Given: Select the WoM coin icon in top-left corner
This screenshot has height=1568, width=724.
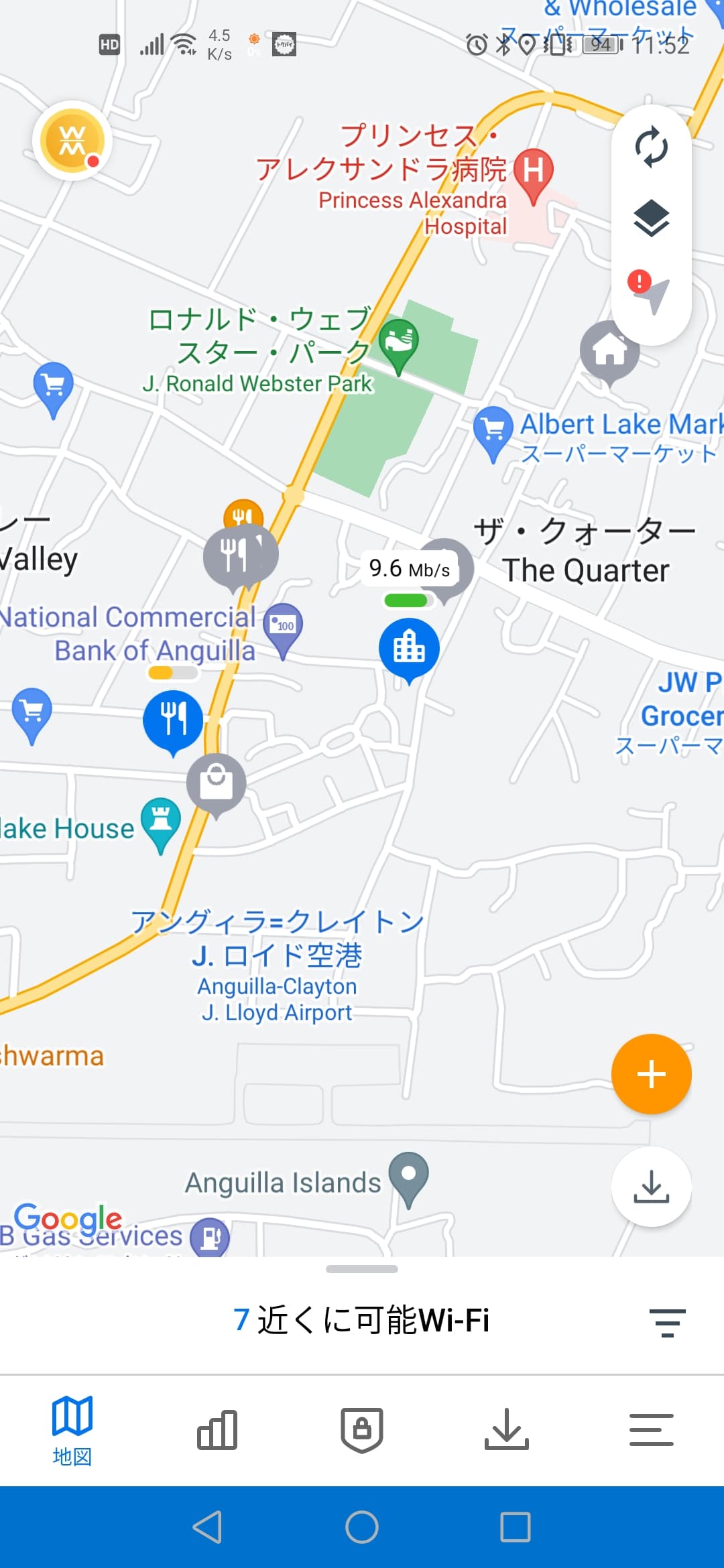Looking at the screenshot, I should (72, 141).
